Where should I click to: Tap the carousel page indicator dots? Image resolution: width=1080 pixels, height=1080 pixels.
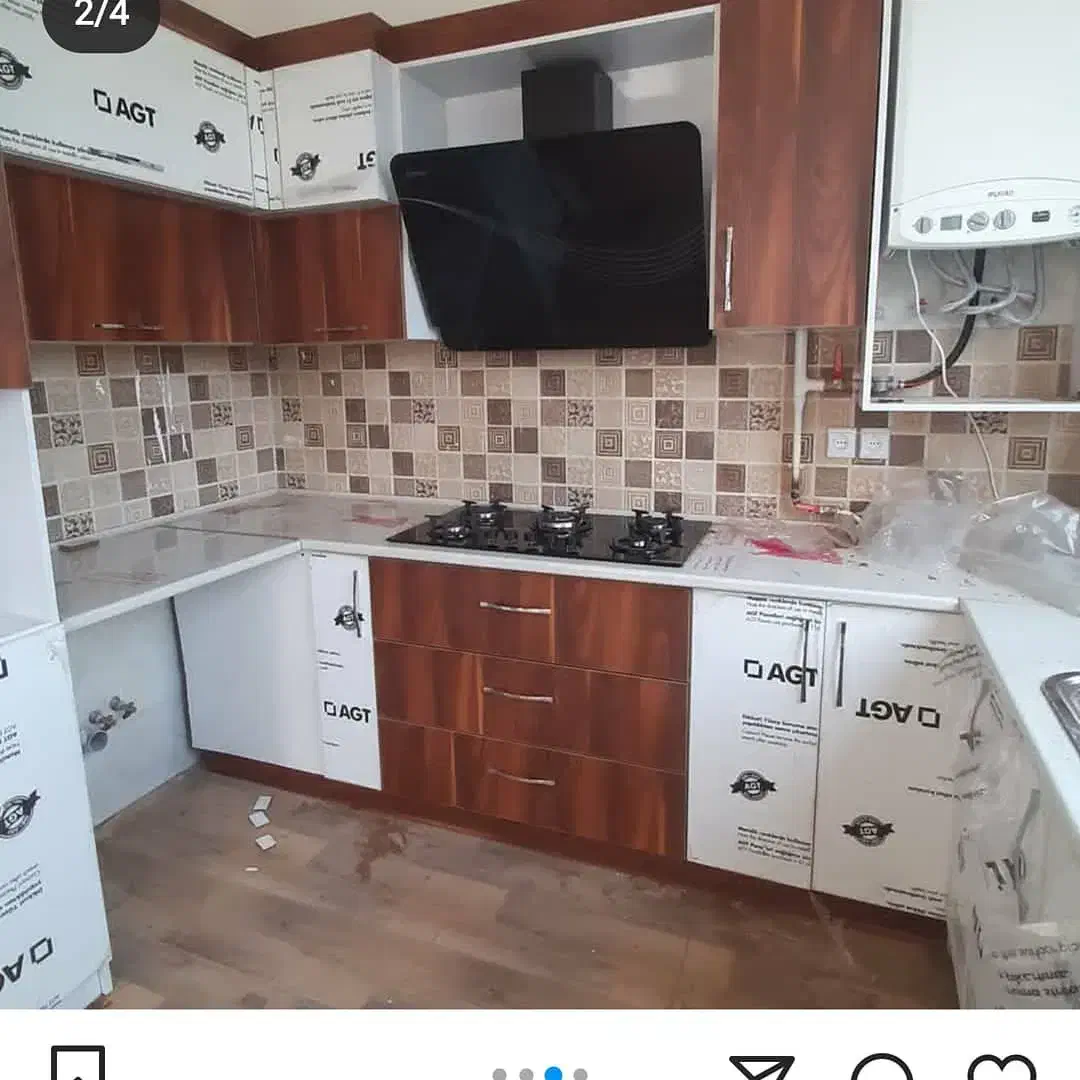tap(540, 1074)
